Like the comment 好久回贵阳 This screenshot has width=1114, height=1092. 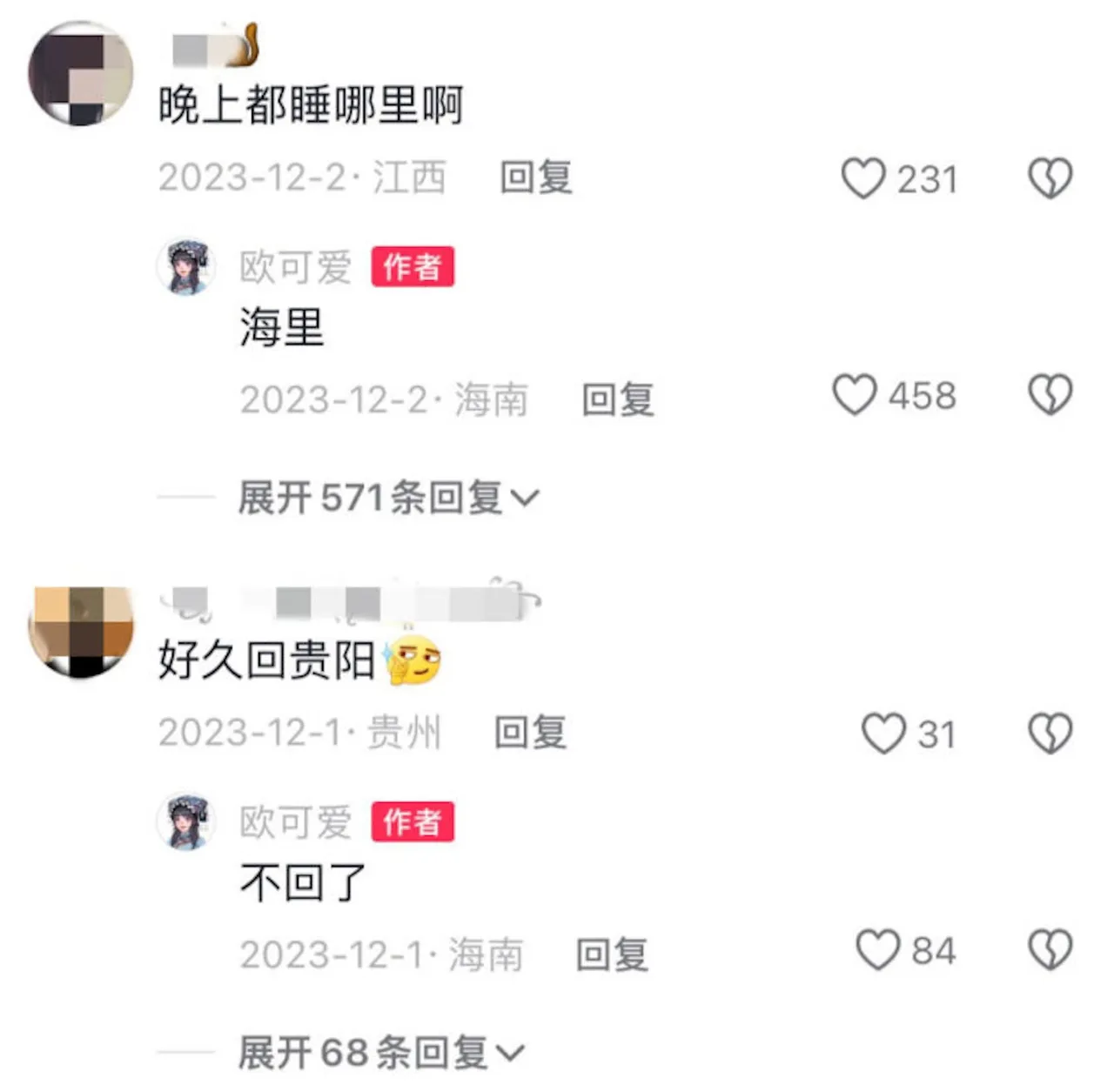883,733
